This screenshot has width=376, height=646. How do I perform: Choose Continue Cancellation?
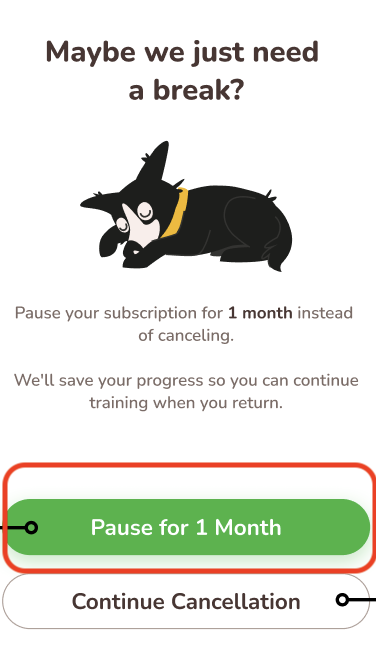click(186, 601)
